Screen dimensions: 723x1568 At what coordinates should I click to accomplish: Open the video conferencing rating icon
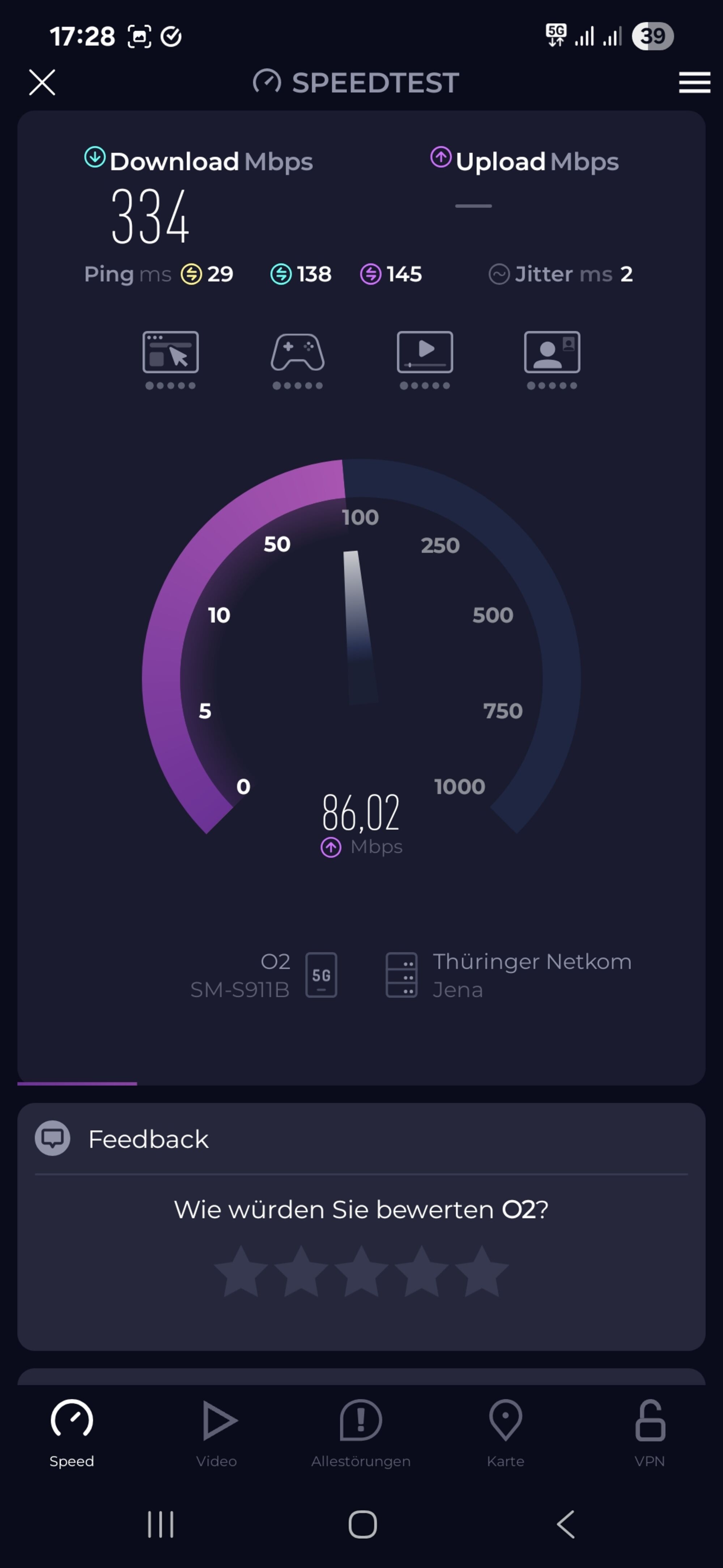(552, 360)
